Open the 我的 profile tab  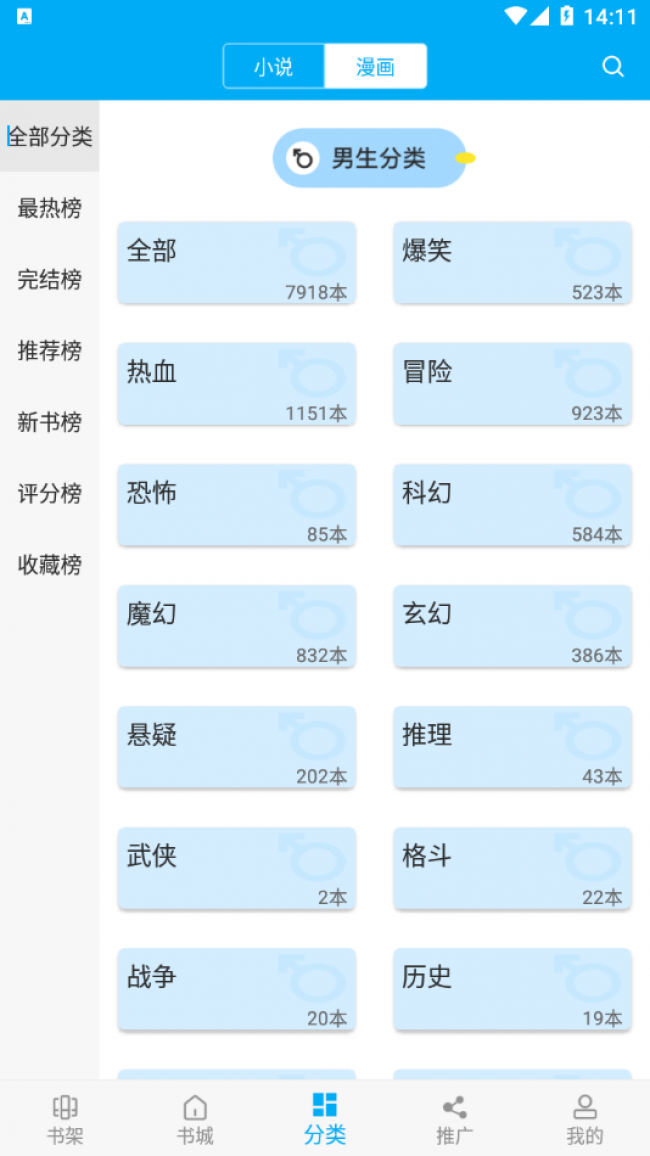click(x=584, y=1119)
